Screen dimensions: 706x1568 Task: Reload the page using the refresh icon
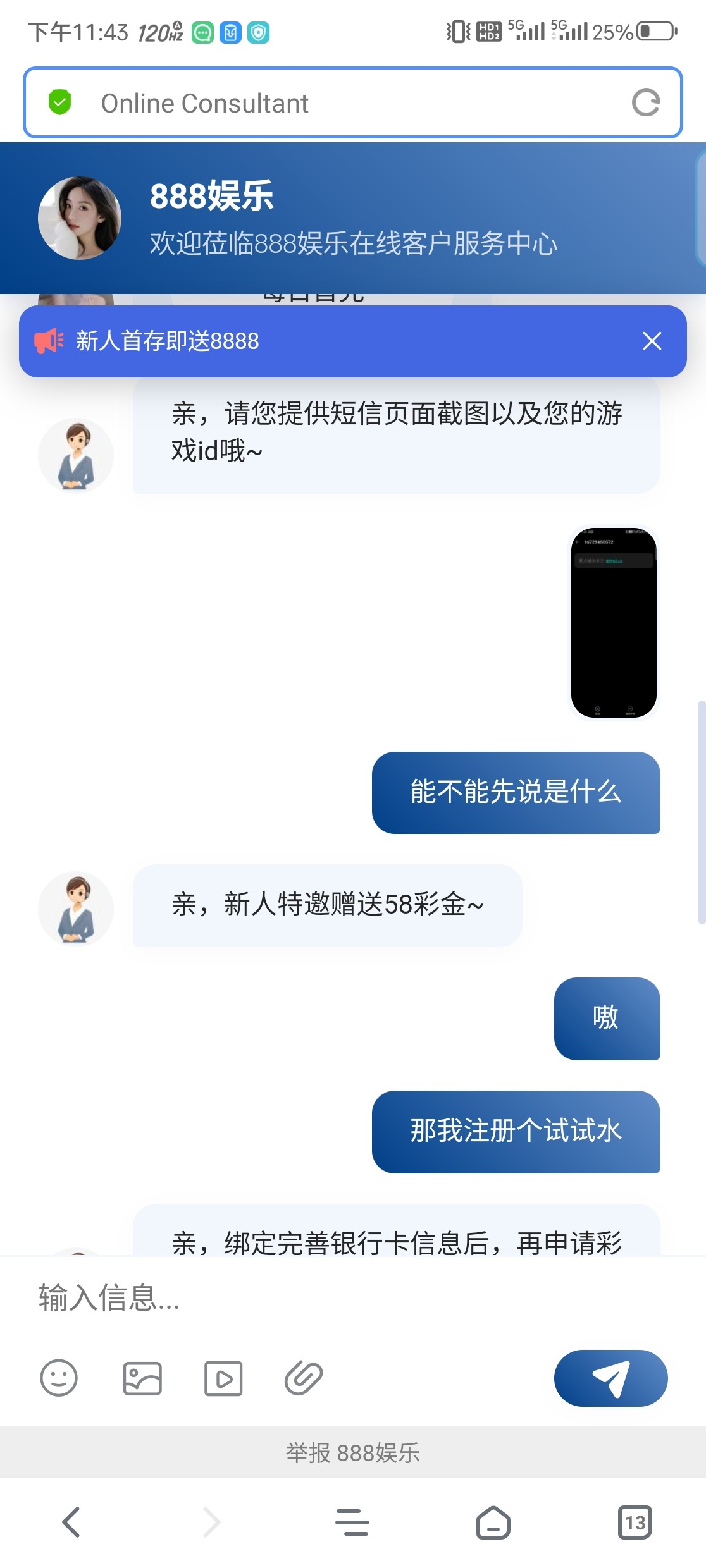(x=646, y=102)
